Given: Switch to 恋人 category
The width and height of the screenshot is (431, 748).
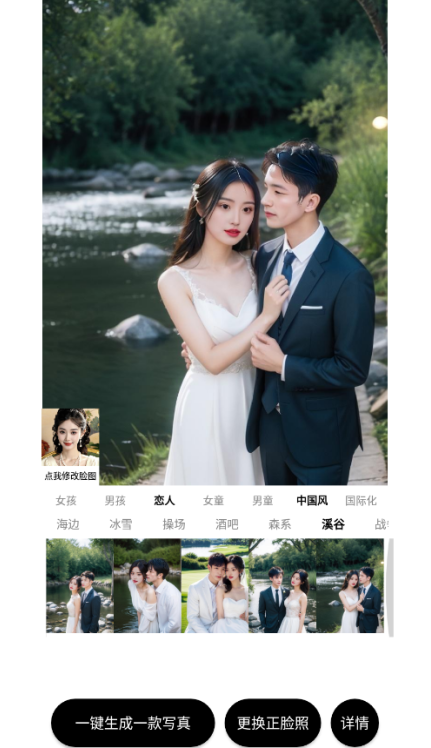Looking at the screenshot, I should click(x=164, y=500).
